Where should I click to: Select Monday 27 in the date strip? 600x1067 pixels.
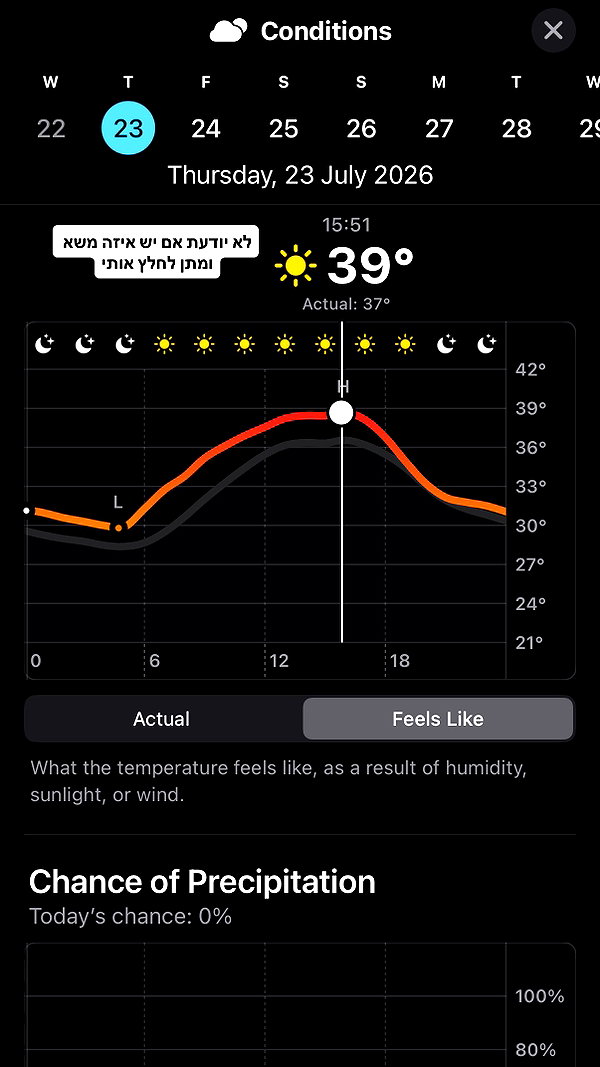click(x=439, y=128)
